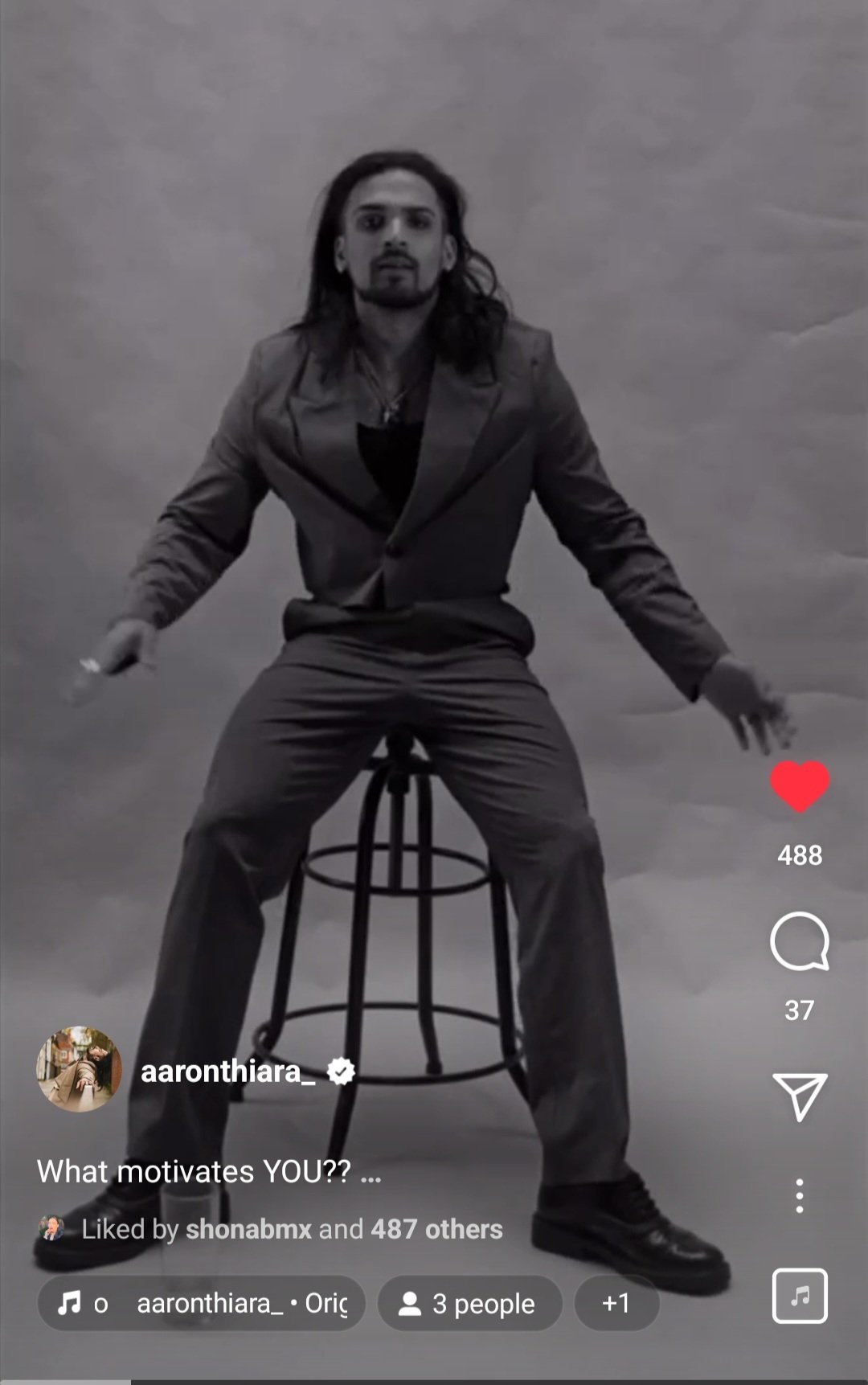Open the aaronthiara_ original audio chip

(202, 1303)
